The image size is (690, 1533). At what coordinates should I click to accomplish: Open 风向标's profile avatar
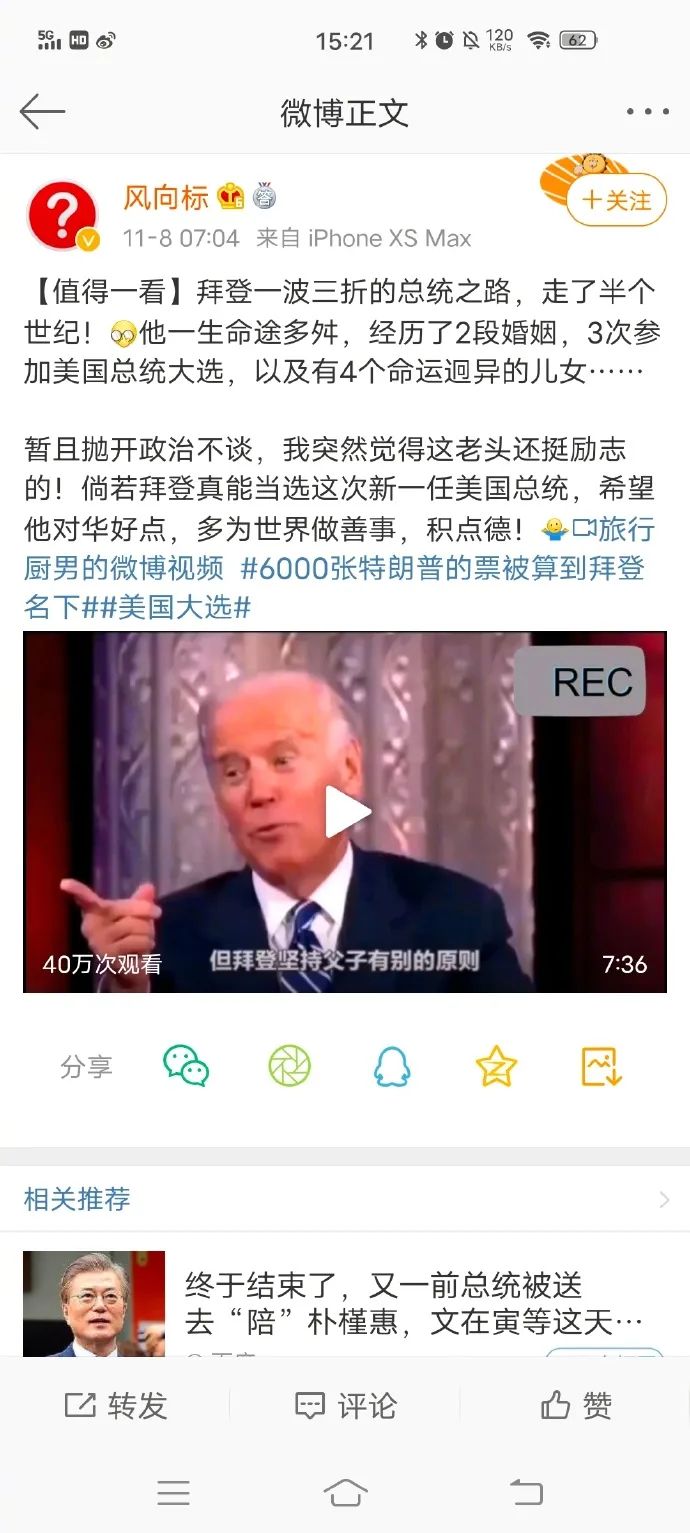click(62, 214)
